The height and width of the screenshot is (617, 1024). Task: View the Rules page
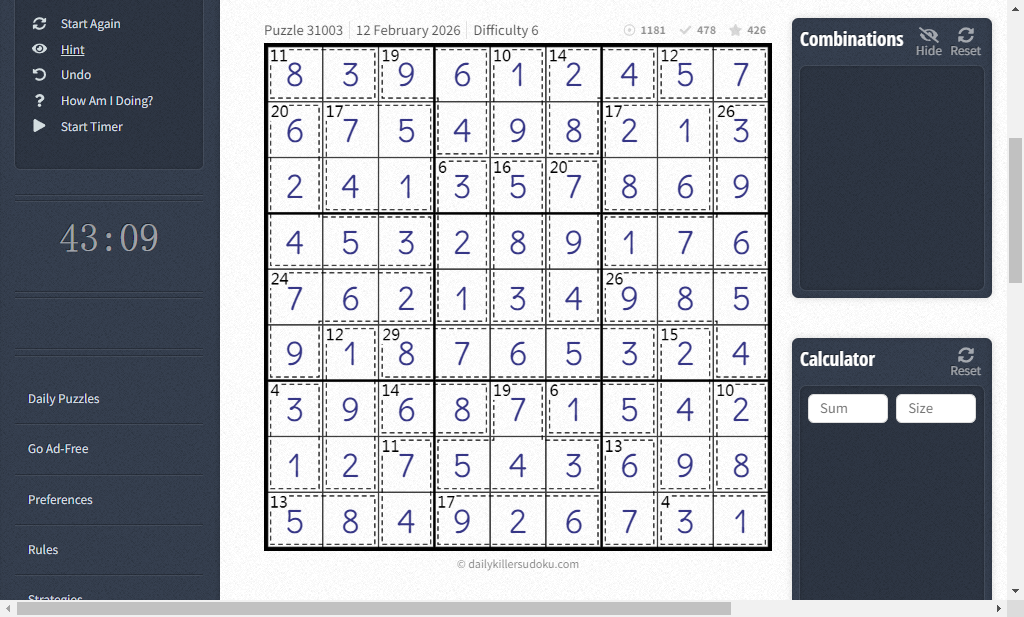click(x=43, y=550)
